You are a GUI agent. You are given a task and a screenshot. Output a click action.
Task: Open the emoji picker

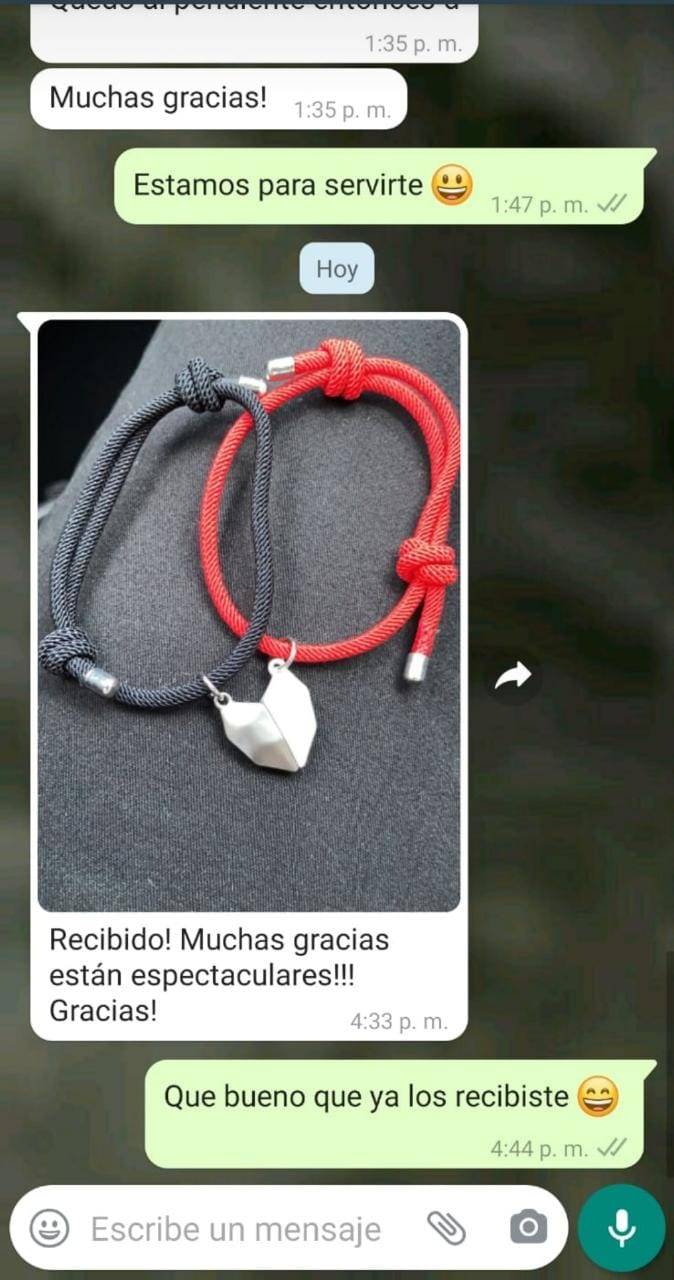click(x=49, y=1227)
